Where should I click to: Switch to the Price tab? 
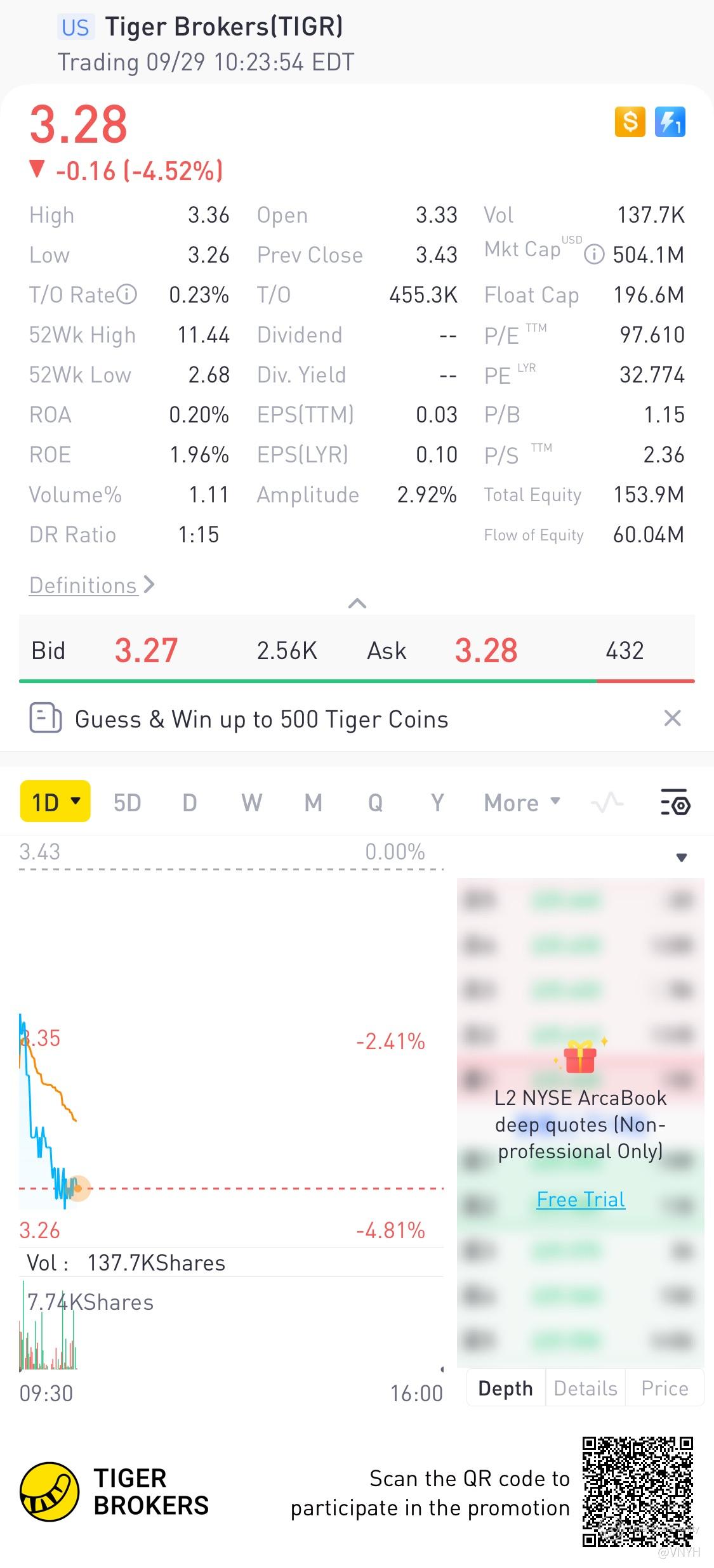click(x=664, y=1388)
